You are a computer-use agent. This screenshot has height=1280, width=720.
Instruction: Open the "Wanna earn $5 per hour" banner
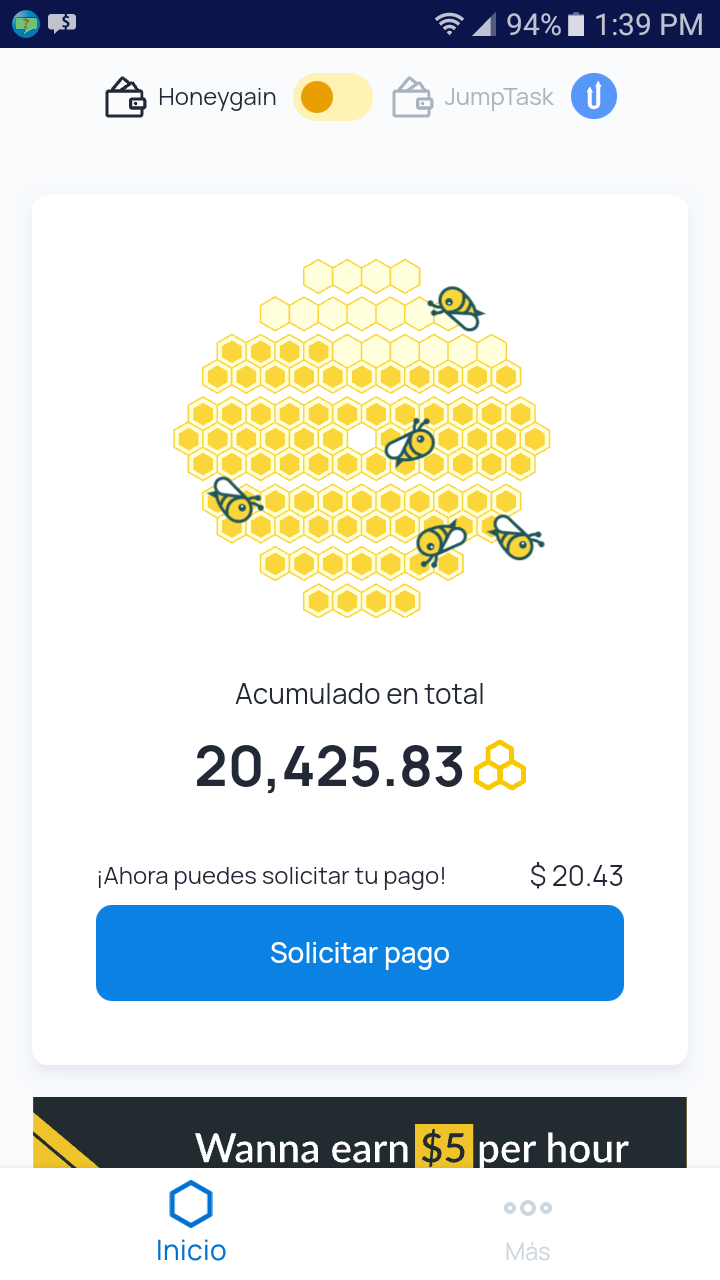coord(360,1133)
